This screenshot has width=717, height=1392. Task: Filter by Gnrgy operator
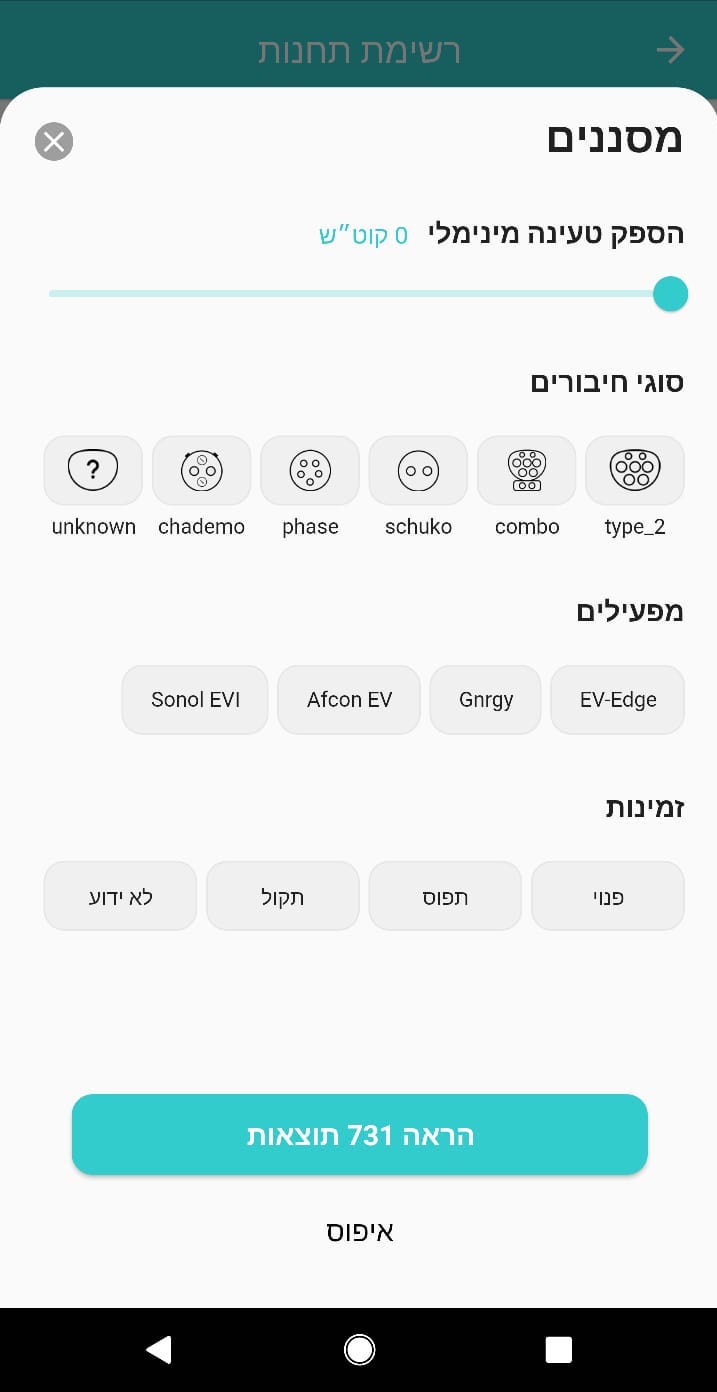[485, 700]
